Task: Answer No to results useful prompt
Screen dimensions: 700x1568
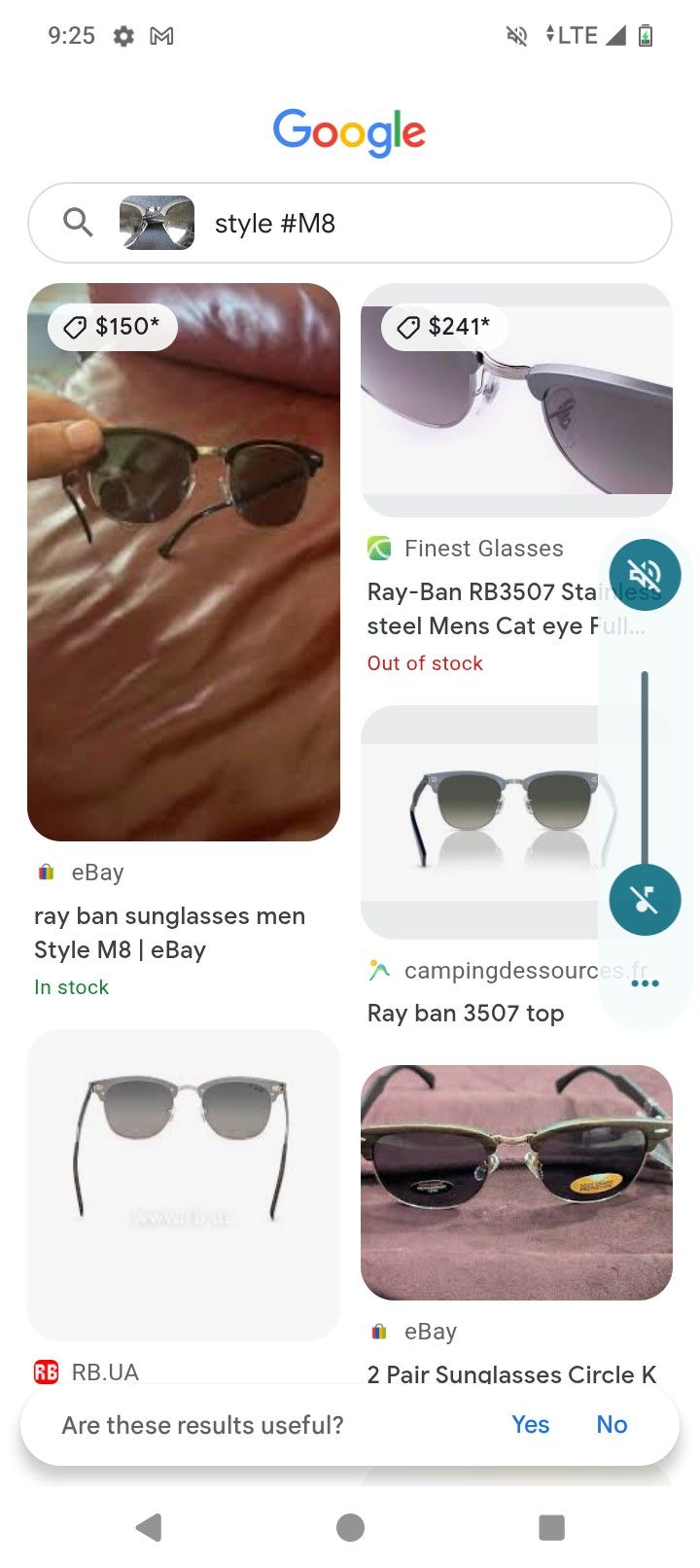Action: point(612,1424)
